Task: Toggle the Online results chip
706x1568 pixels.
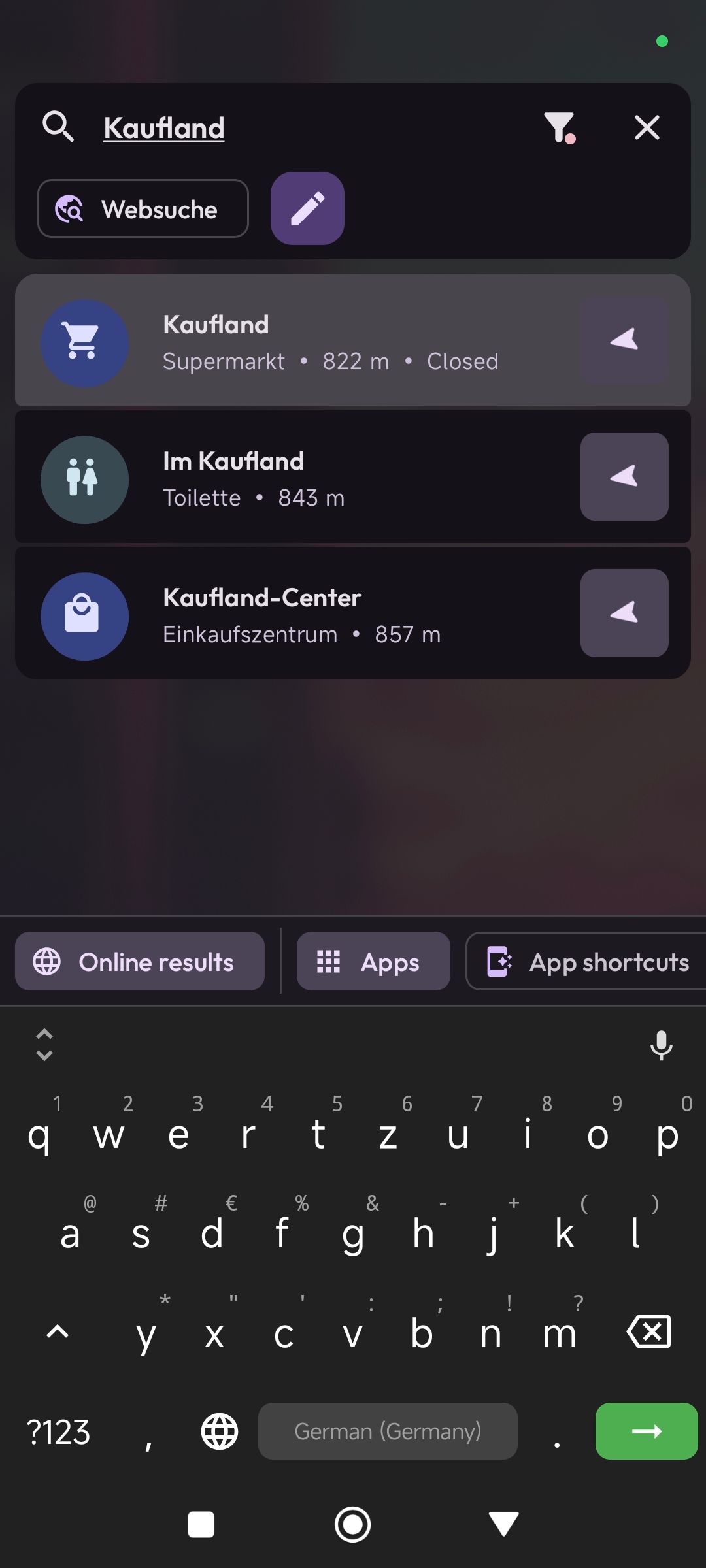Action: (140, 961)
